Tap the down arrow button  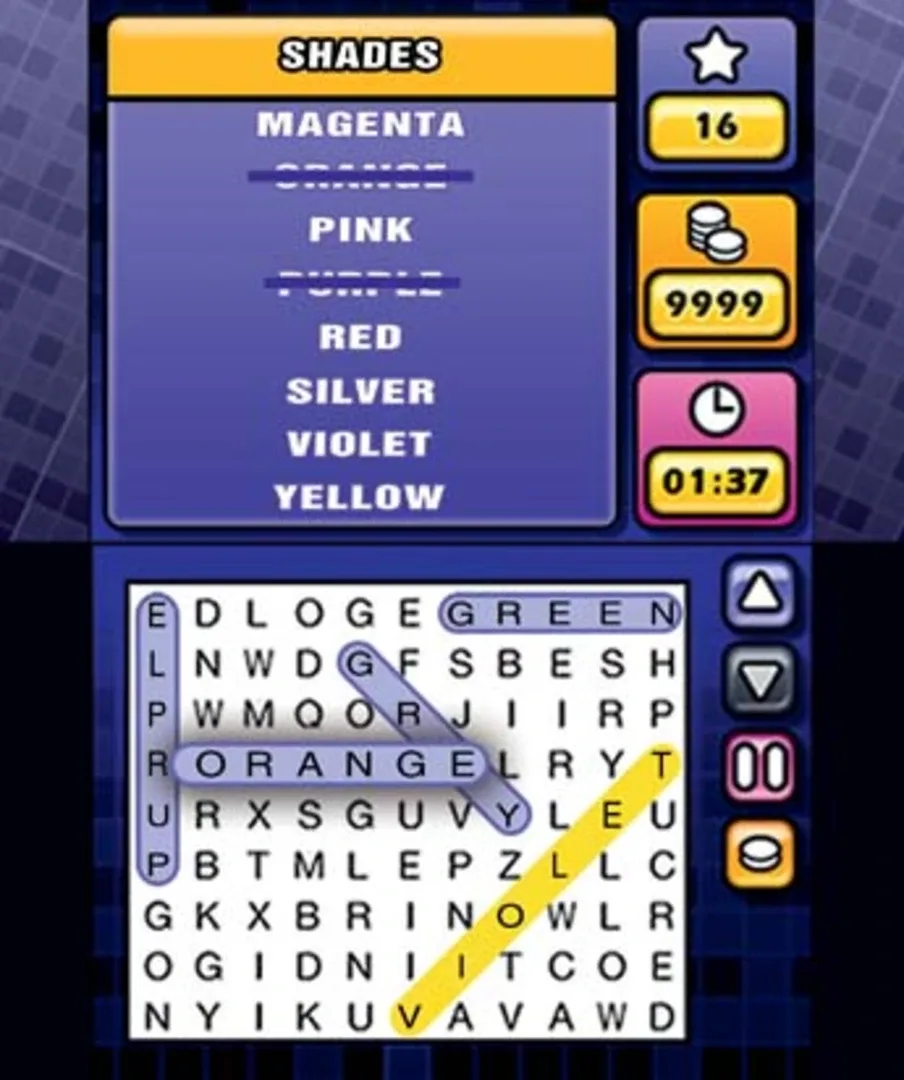[x=760, y=681]
